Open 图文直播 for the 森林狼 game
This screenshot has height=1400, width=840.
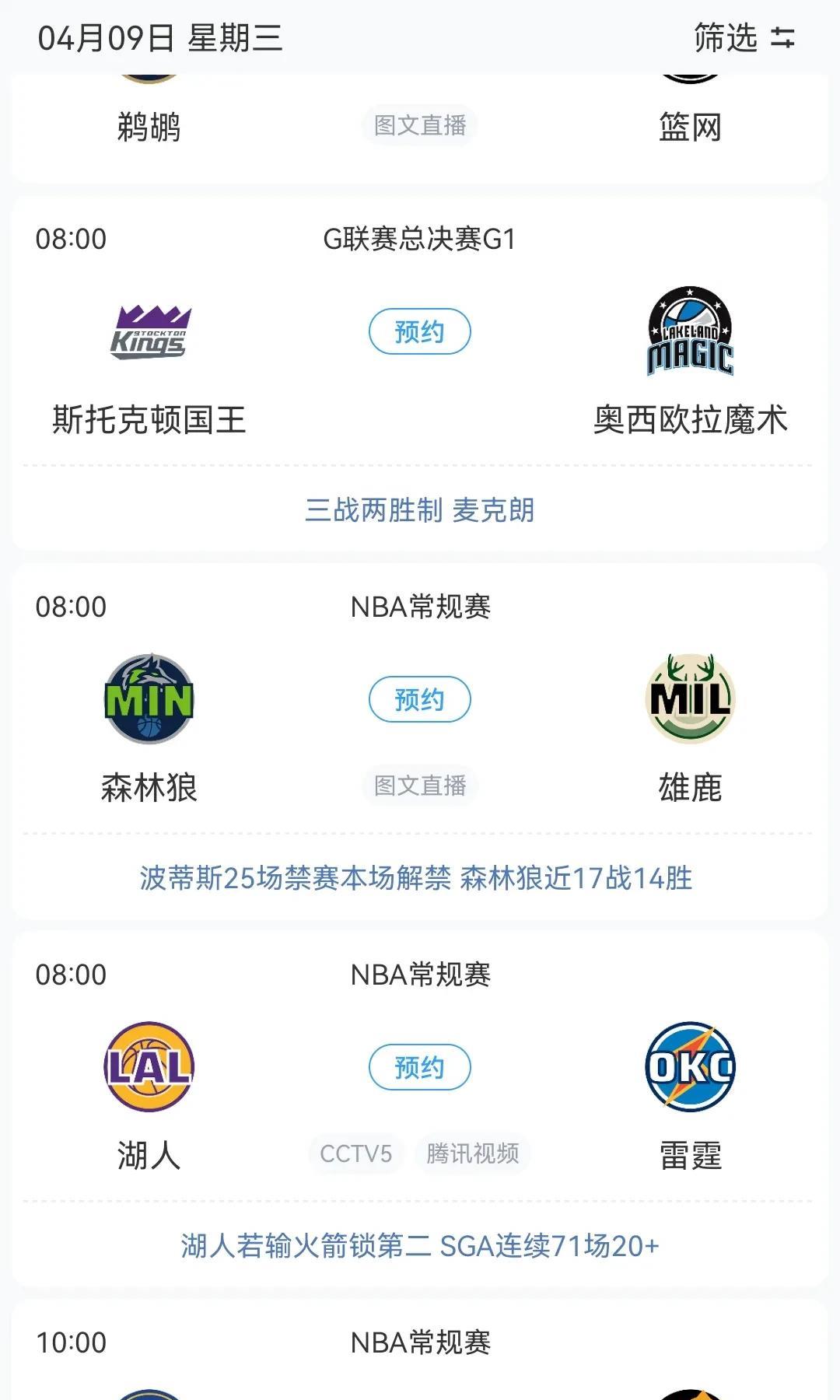point(420,786)
